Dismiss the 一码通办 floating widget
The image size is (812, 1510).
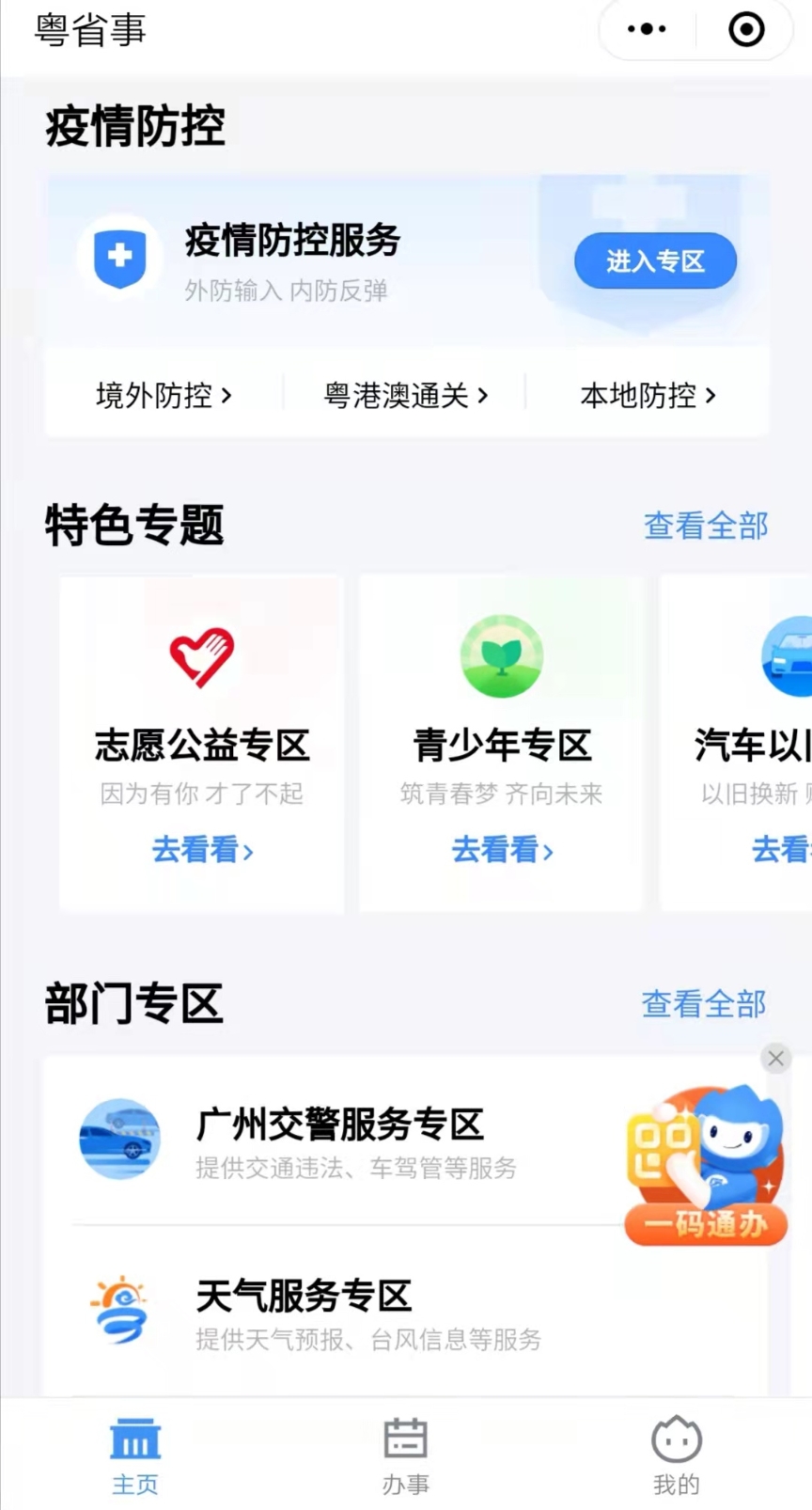click(x=775, y=1059)
